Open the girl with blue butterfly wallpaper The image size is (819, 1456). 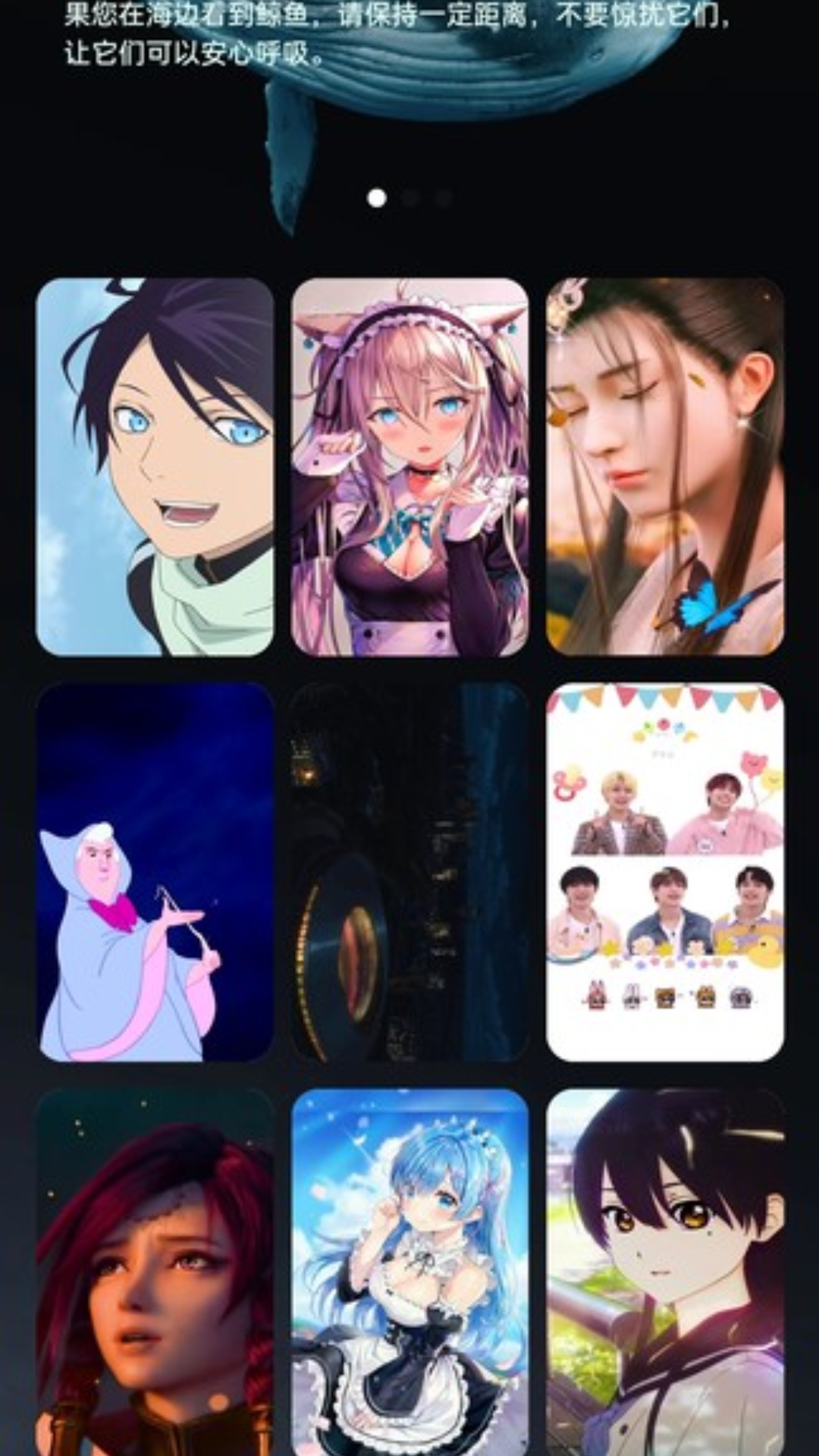coord(665,466)
